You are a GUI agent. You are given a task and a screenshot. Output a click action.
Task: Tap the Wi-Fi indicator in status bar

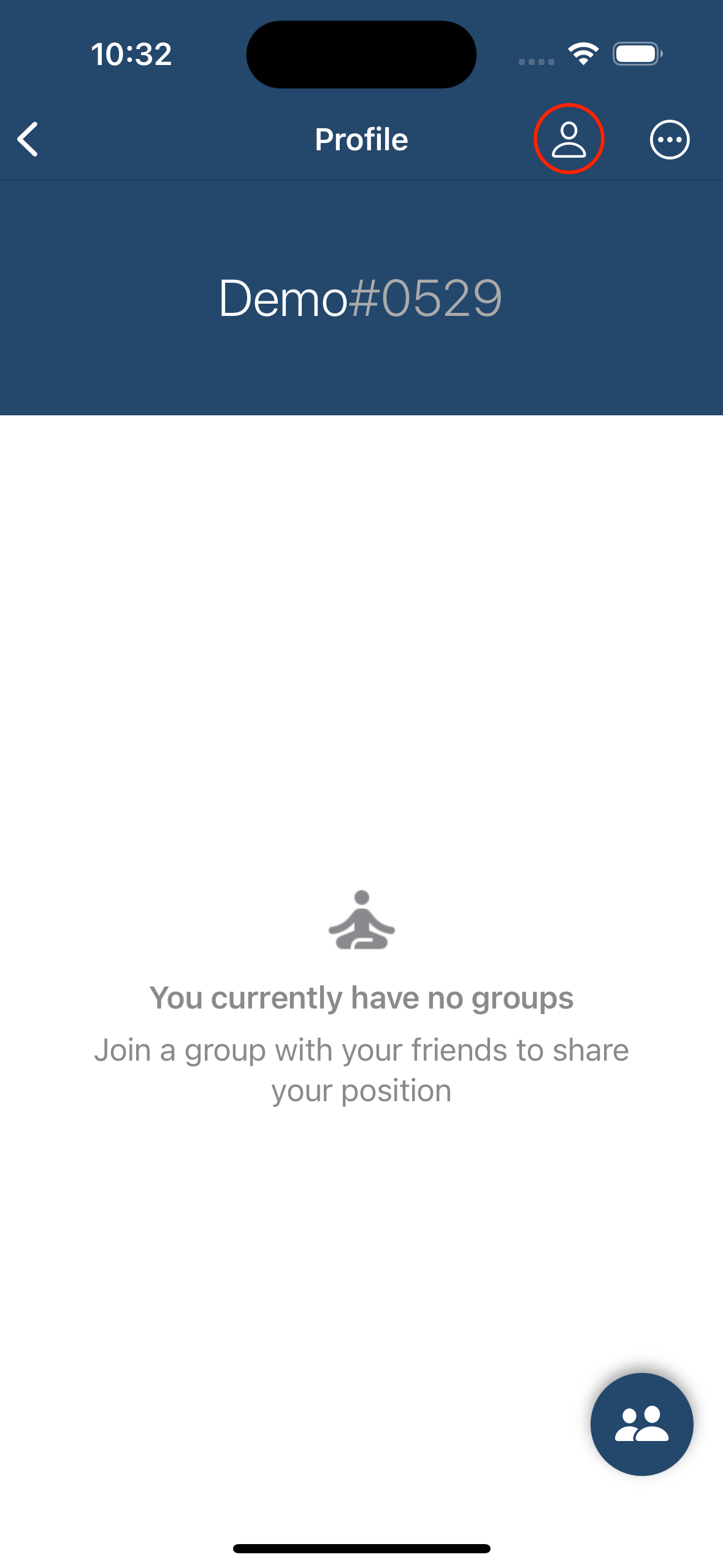pyautogui.click(x=583, y=54)
